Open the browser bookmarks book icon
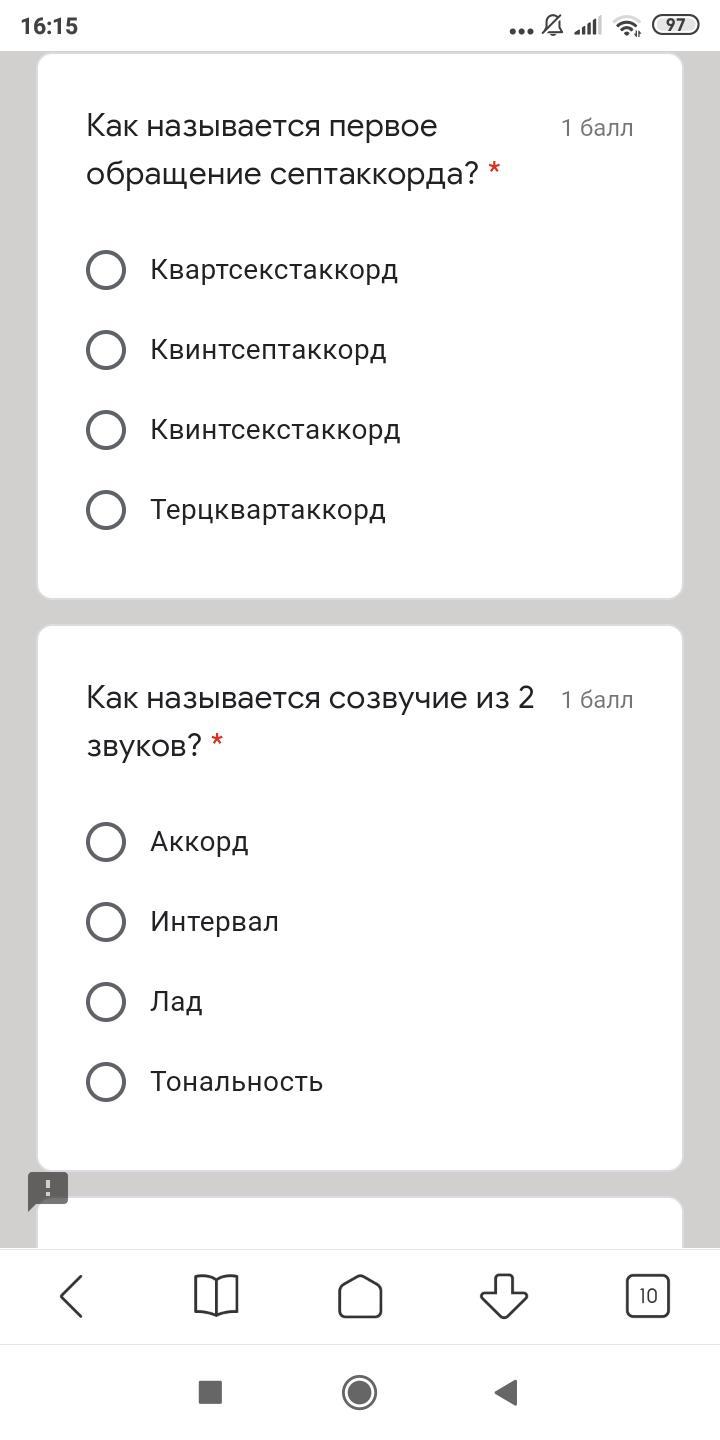Screen dimensions: 720x1440 click(216, 1296)
